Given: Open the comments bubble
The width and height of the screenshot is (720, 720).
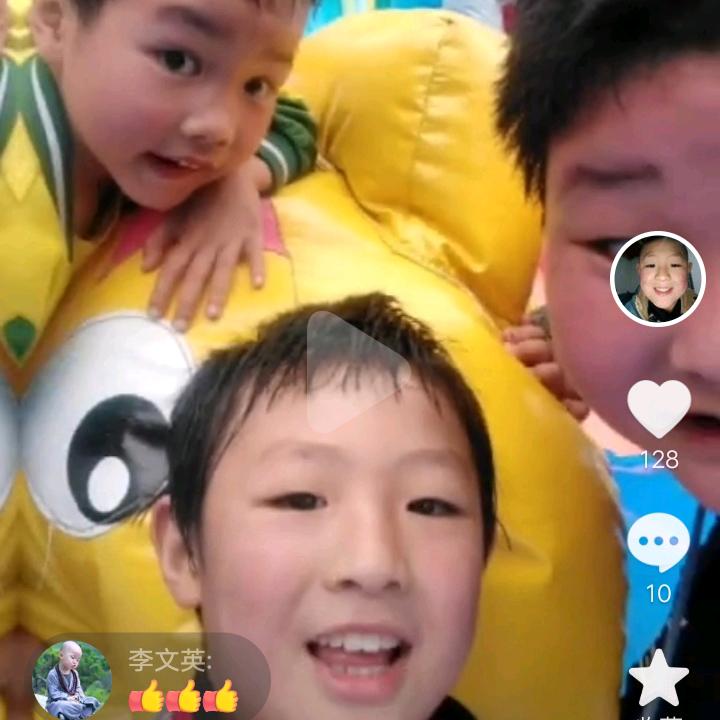Looking at the screenshot, I should (658, 542).
